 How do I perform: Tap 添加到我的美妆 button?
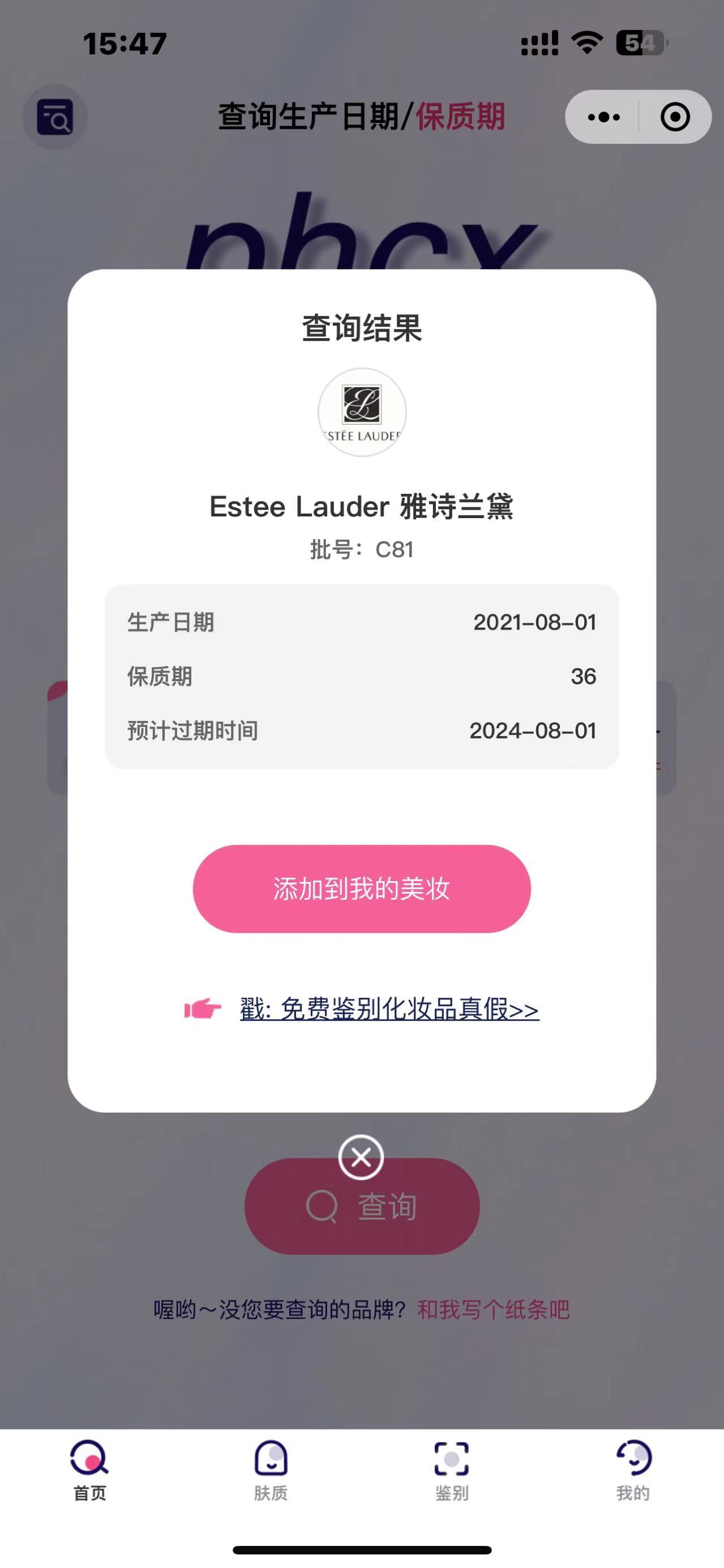361,888
